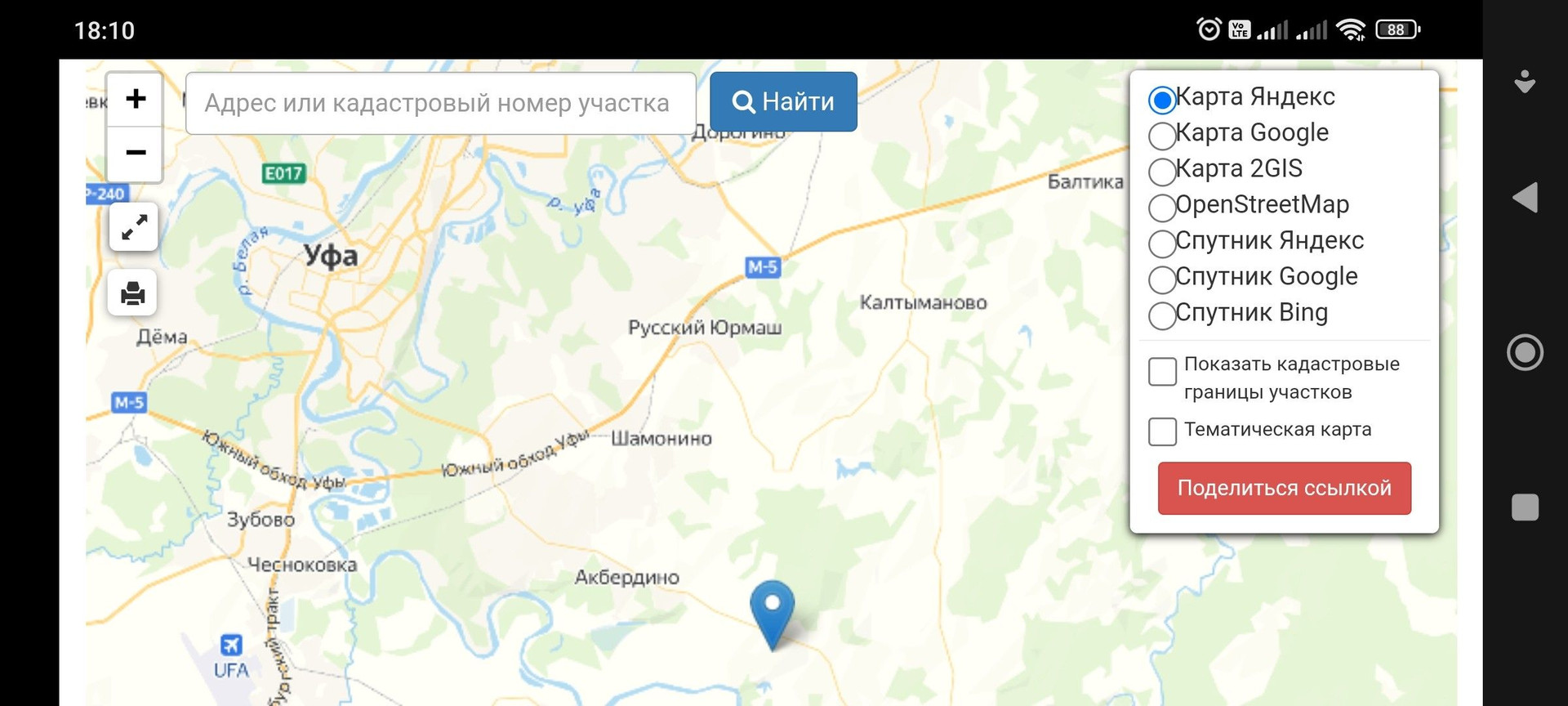
Task: Go to home with system home button
Action: click(x=1525, y=353)
